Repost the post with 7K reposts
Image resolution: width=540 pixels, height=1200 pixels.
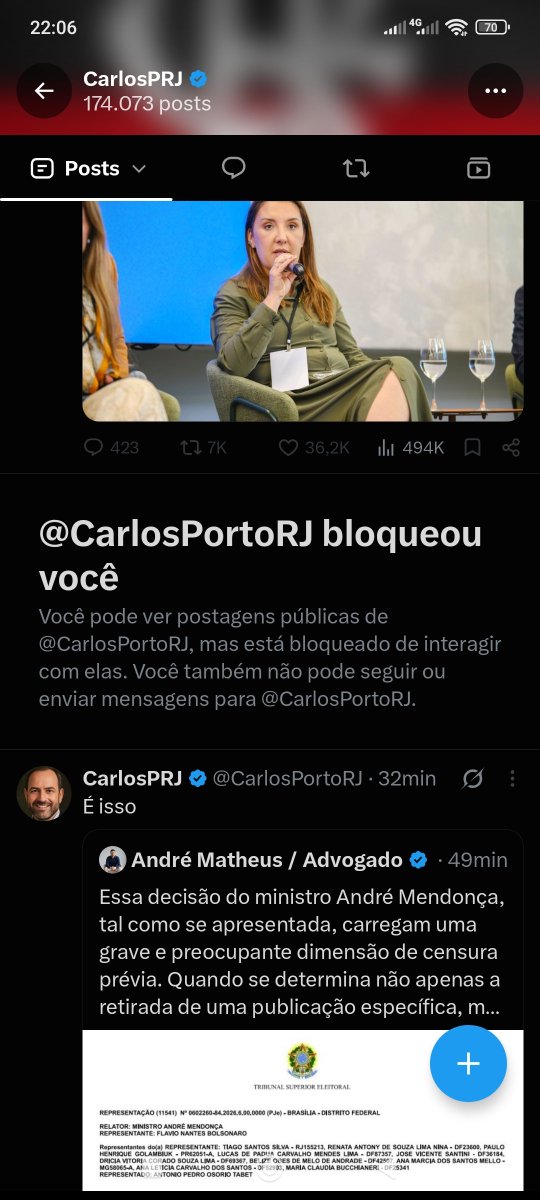click(x=203, y=447)
